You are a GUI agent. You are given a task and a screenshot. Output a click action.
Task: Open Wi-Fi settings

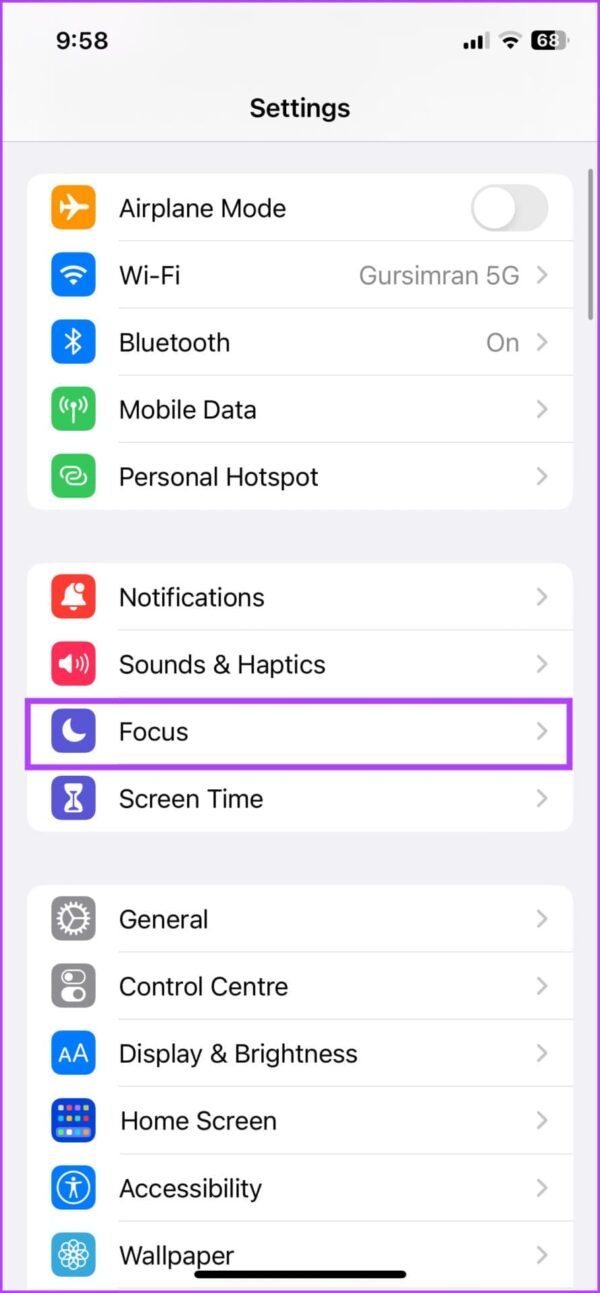300,275
